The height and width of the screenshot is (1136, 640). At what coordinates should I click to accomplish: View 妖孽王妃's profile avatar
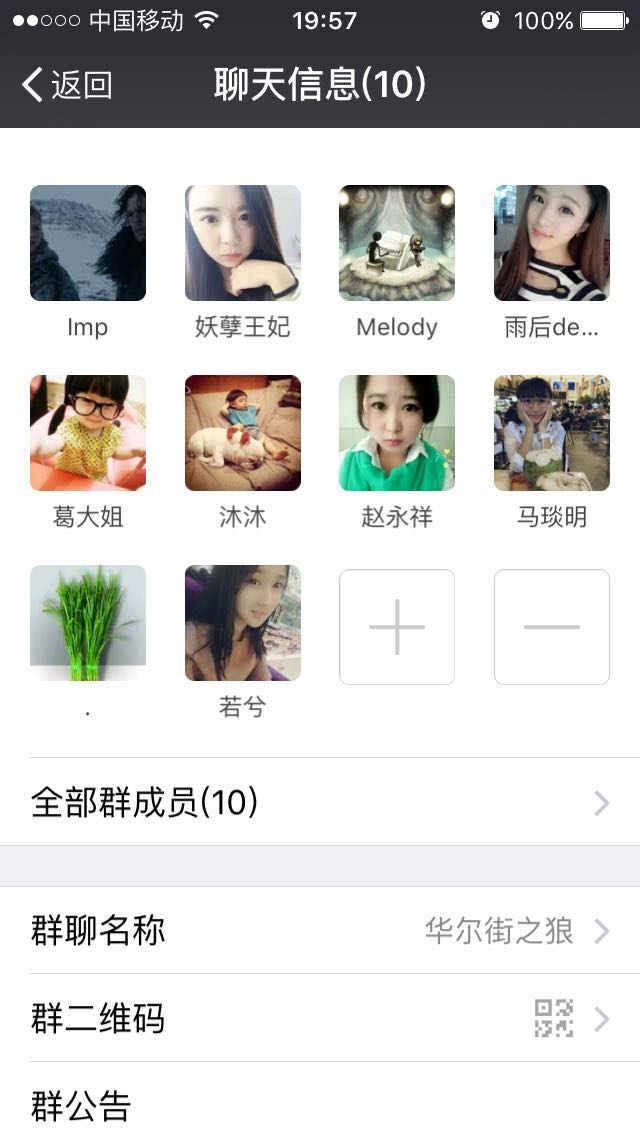pos(243,243)
